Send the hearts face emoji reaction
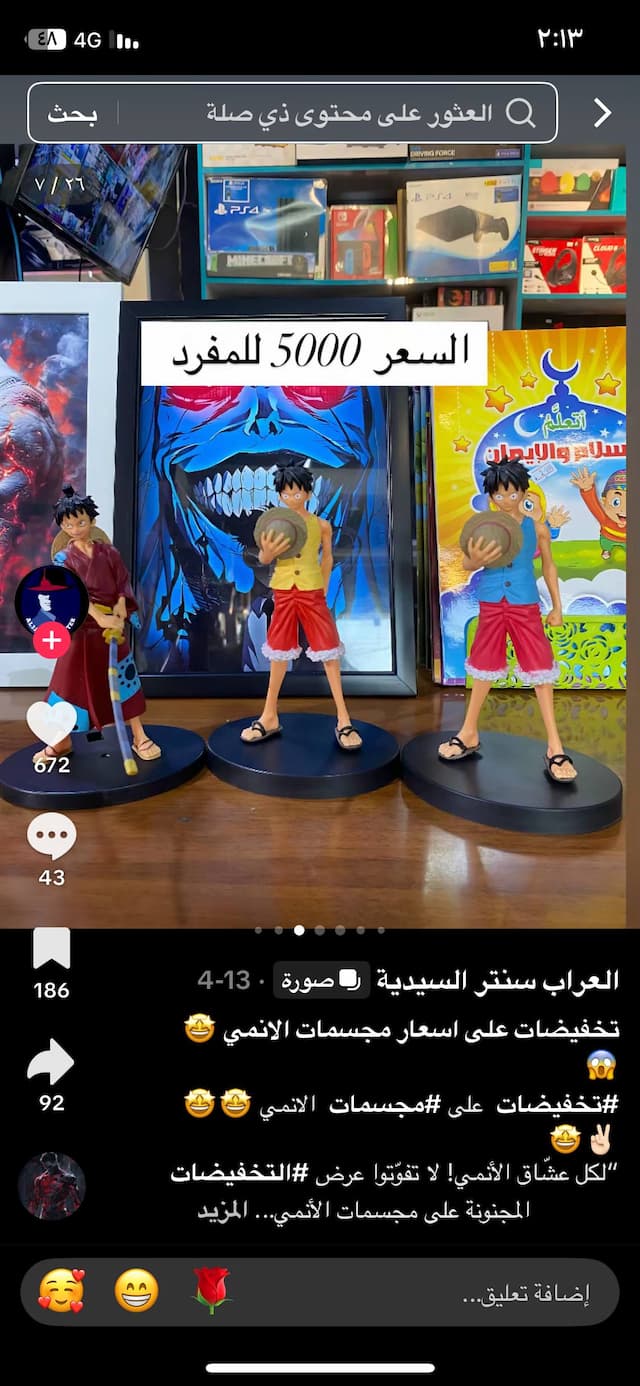The image size is (640, 1386). point(61,1290)
